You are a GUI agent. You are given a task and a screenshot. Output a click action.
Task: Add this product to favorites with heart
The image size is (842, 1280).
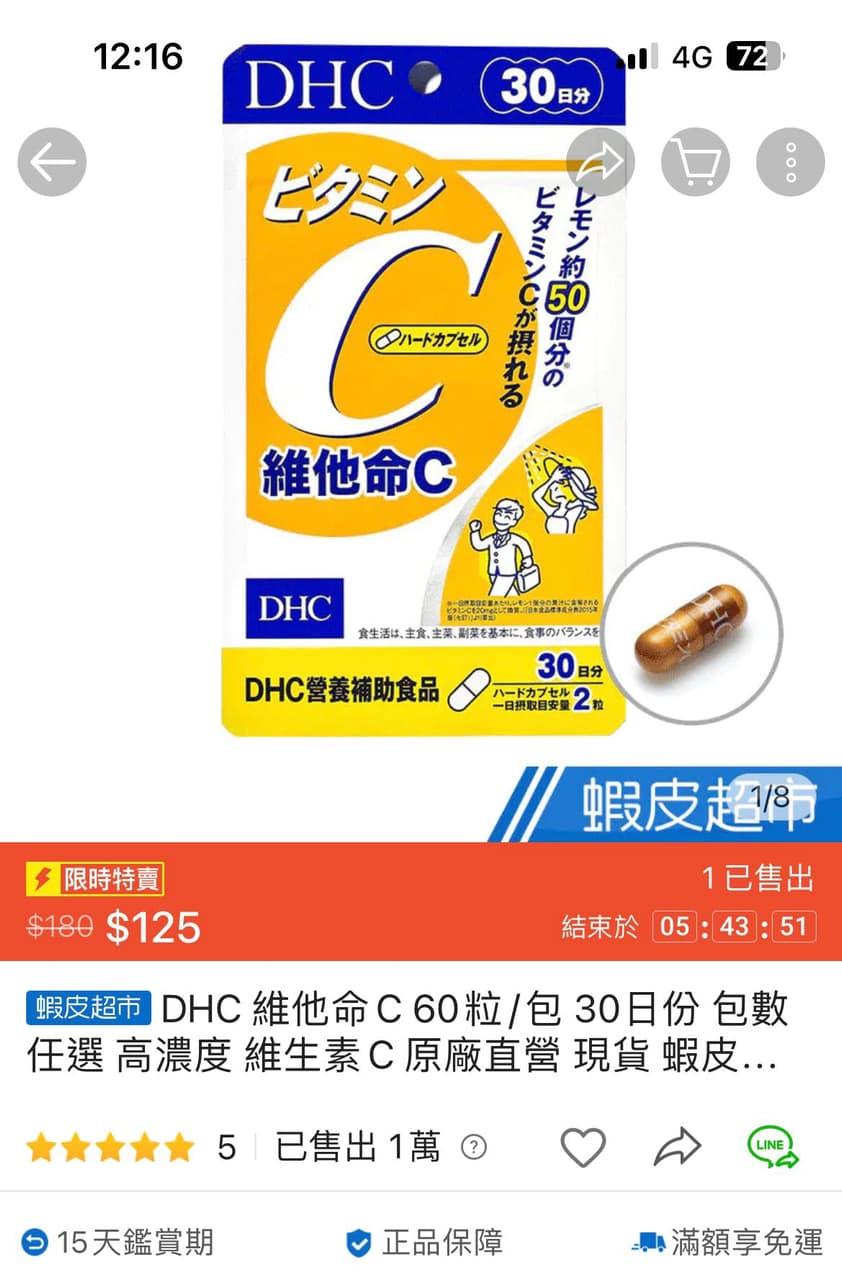583,1147
